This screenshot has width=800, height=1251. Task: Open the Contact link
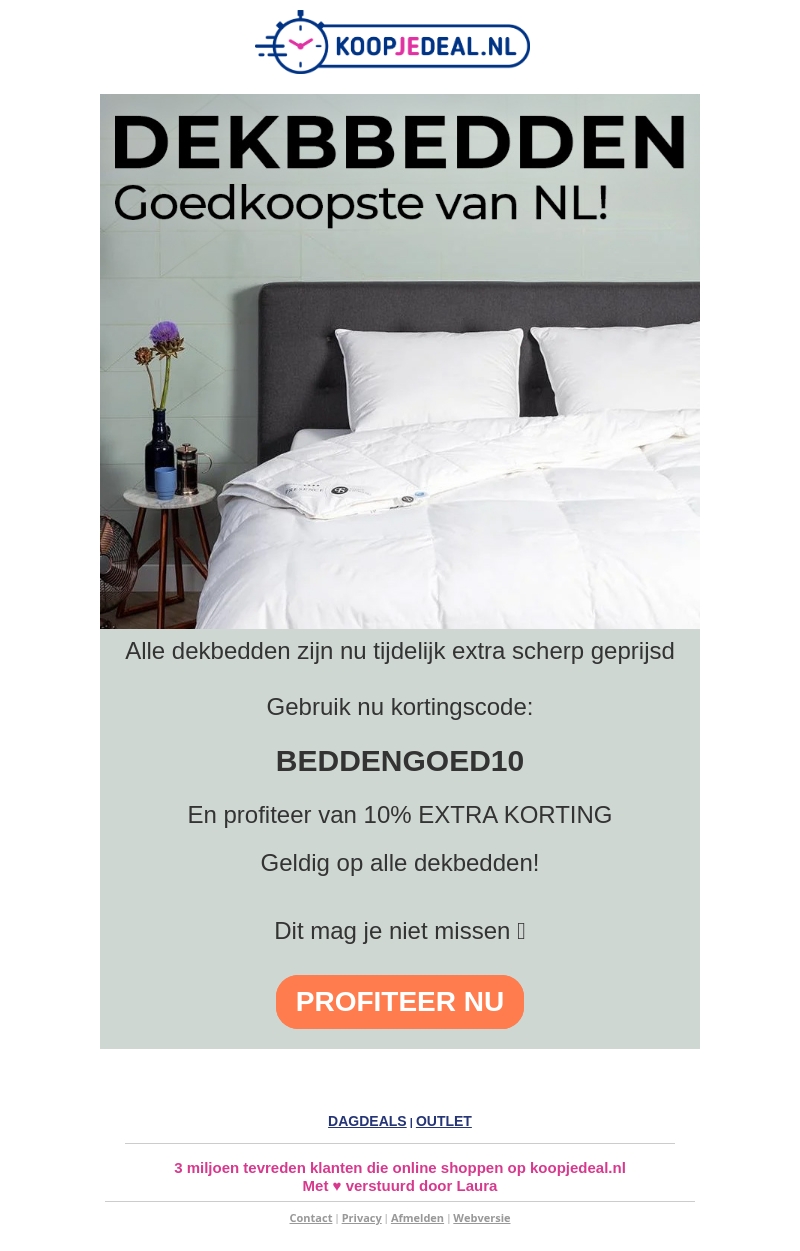click(311, 1218)
